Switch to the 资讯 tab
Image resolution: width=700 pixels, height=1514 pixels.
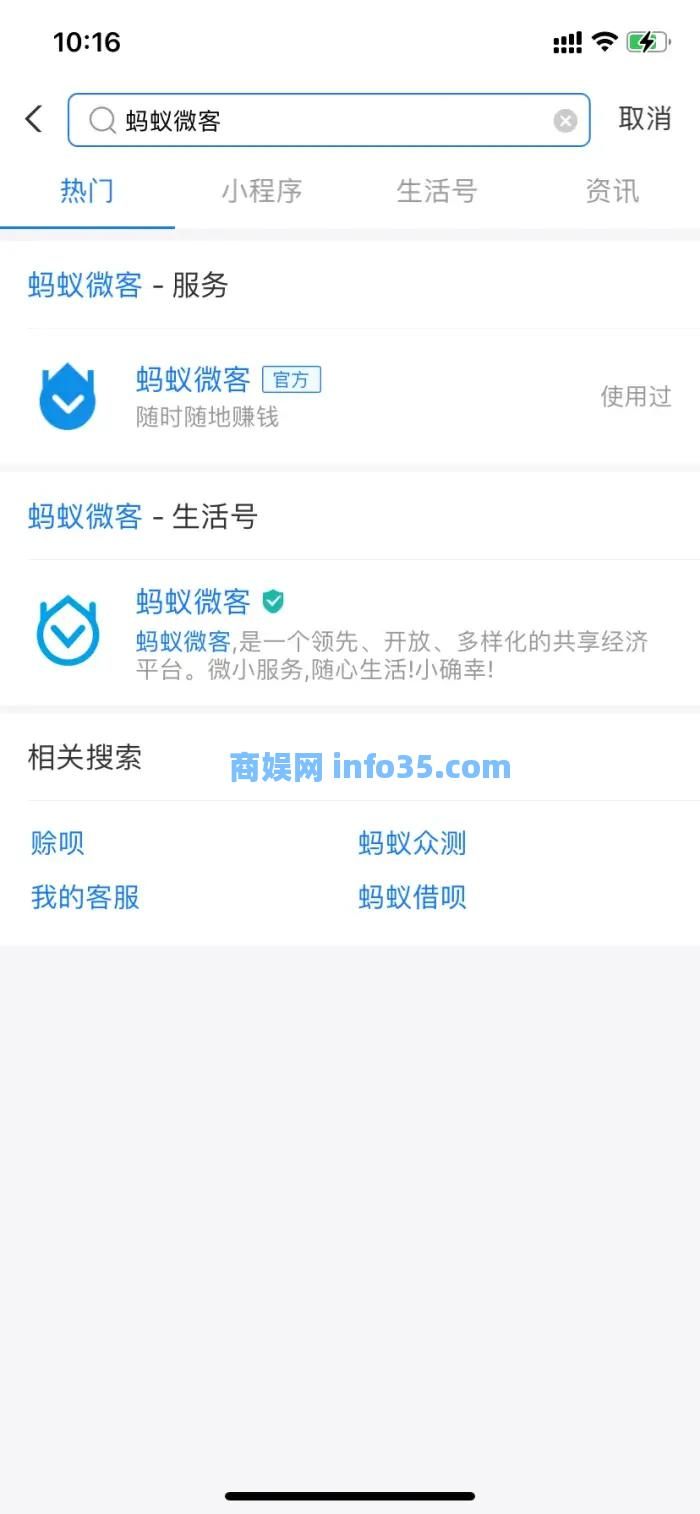click(x=612, y=191)
